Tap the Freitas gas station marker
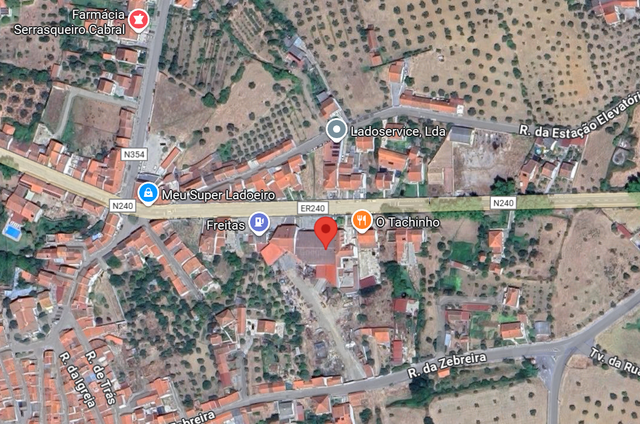The height and width of the screenshot is (424, 640). [x=259, y=222]
